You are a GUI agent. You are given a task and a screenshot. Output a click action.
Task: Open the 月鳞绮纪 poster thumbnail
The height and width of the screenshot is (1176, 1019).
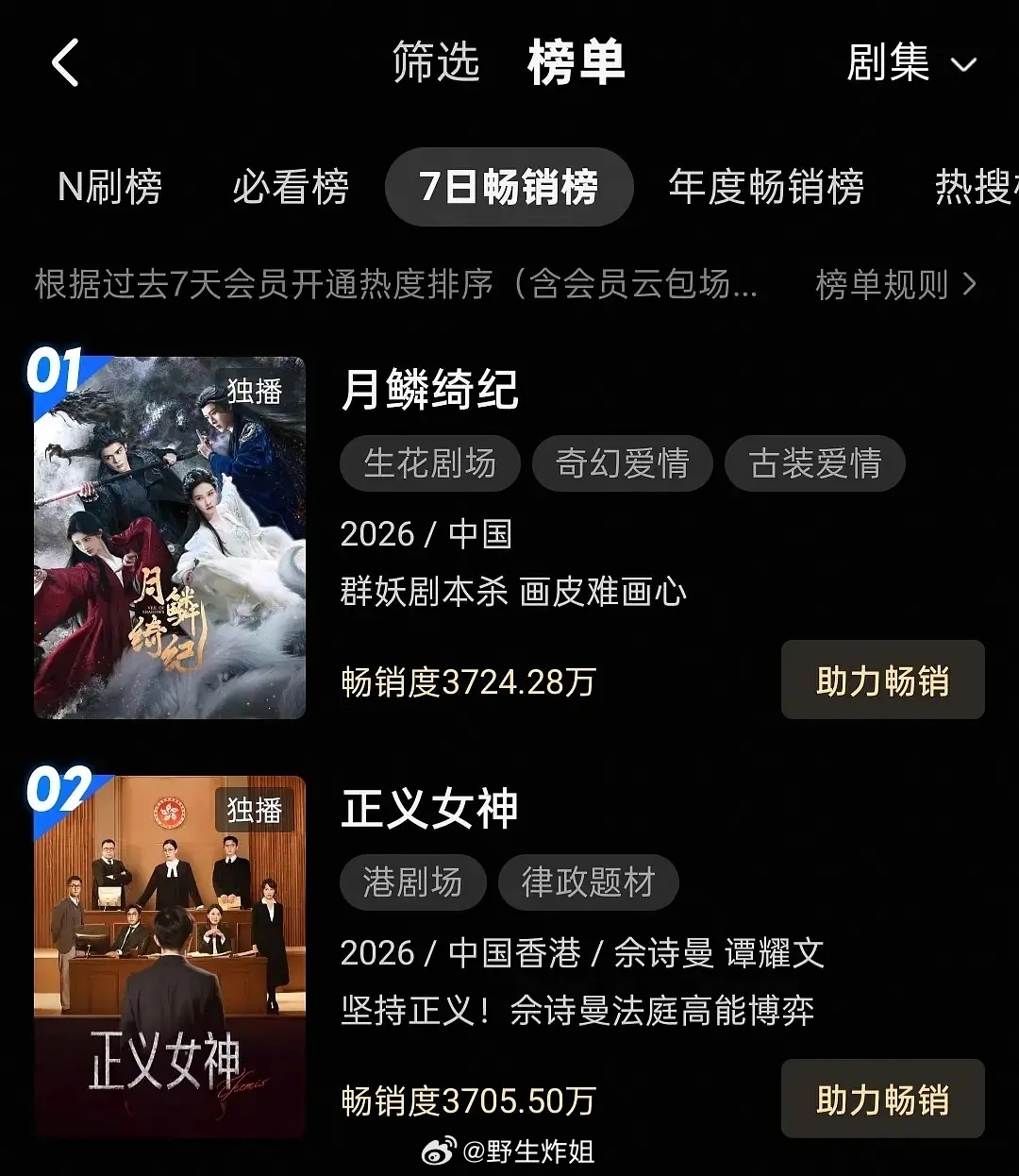pyautogui.click(x=170, y=536)
